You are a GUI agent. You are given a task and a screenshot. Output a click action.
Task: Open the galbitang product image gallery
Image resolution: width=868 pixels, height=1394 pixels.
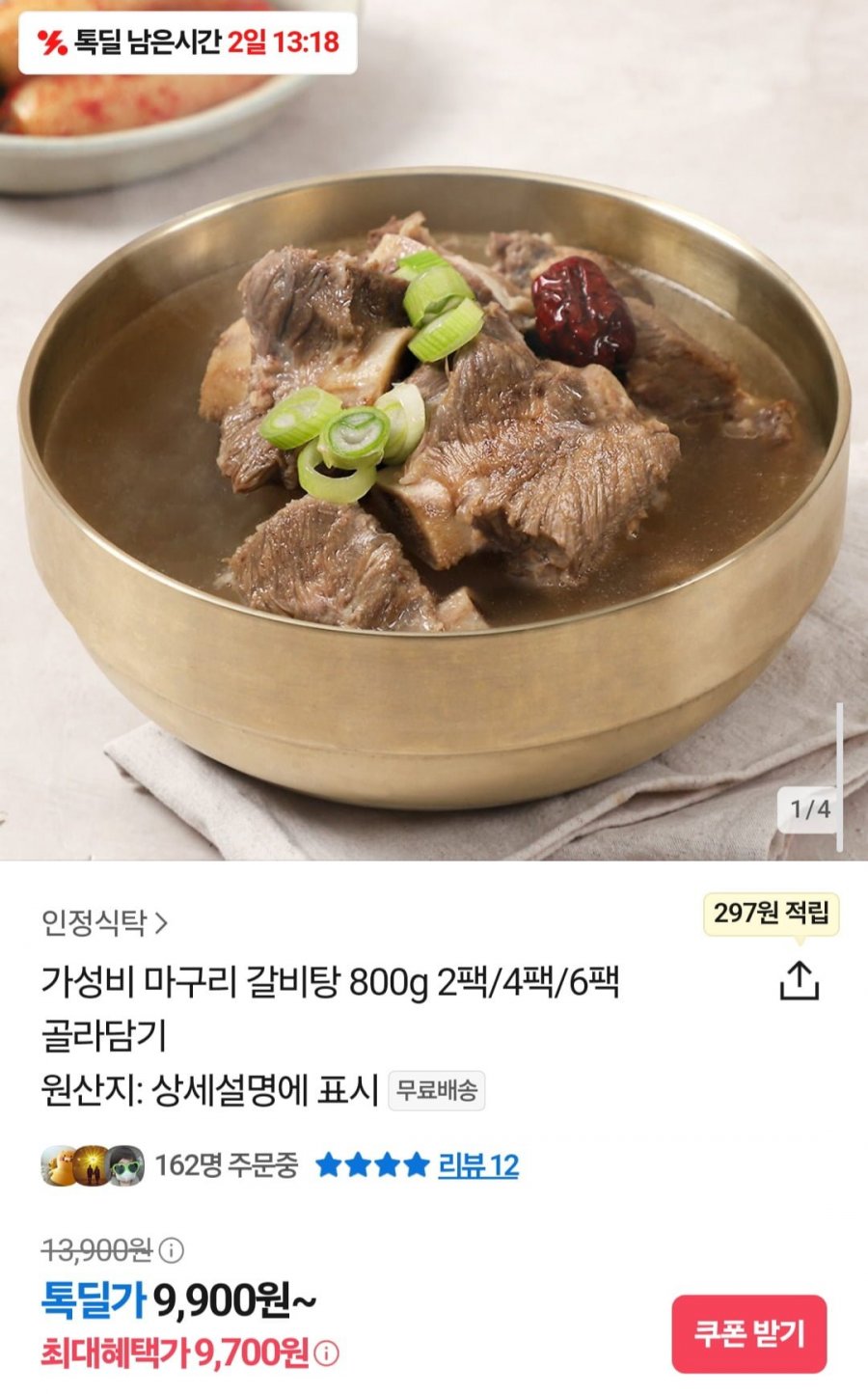(x=434, y=482)
